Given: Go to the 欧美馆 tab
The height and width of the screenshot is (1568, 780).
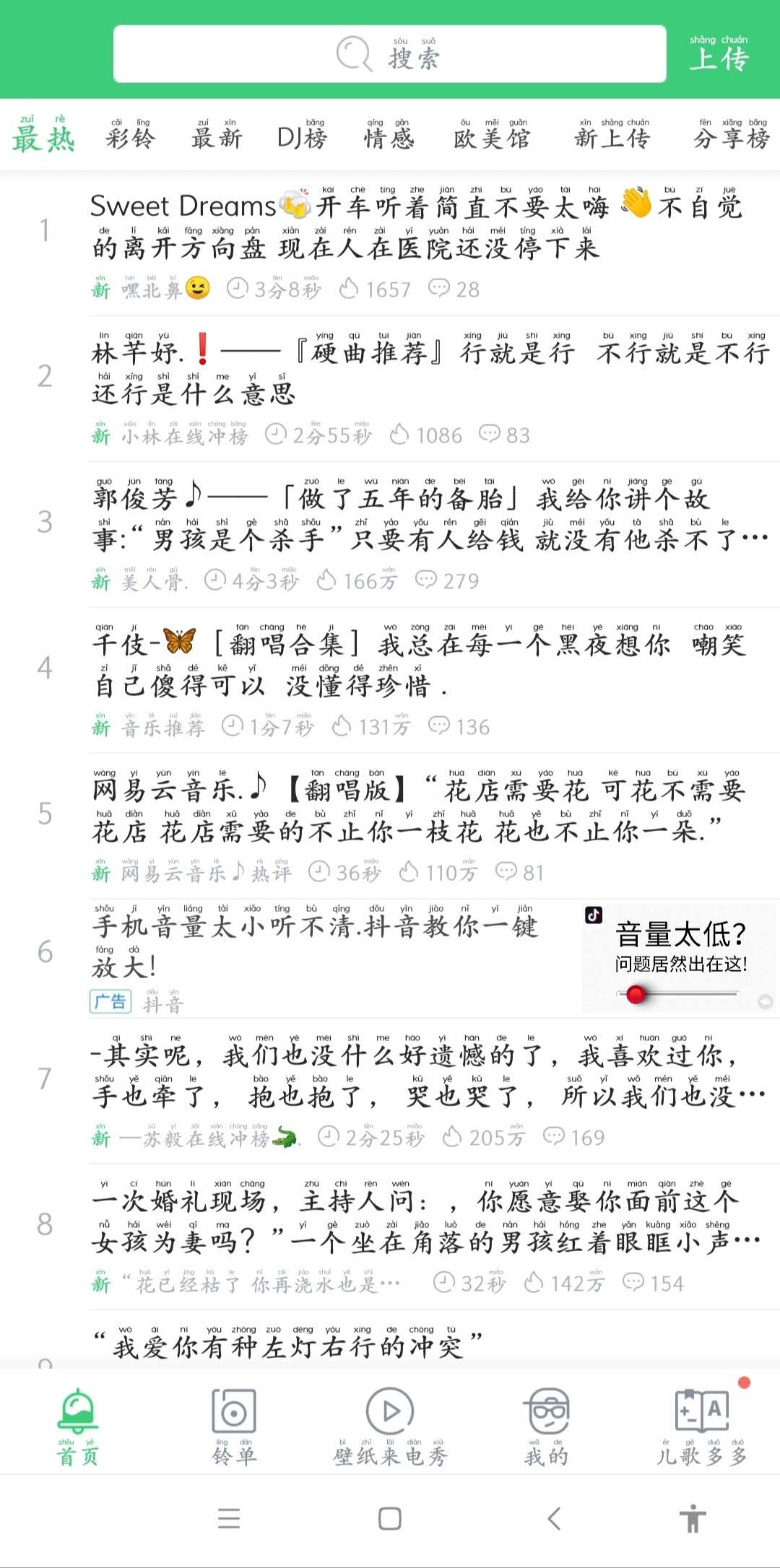Looking at the screenshot, I should [x=493, y=135].
